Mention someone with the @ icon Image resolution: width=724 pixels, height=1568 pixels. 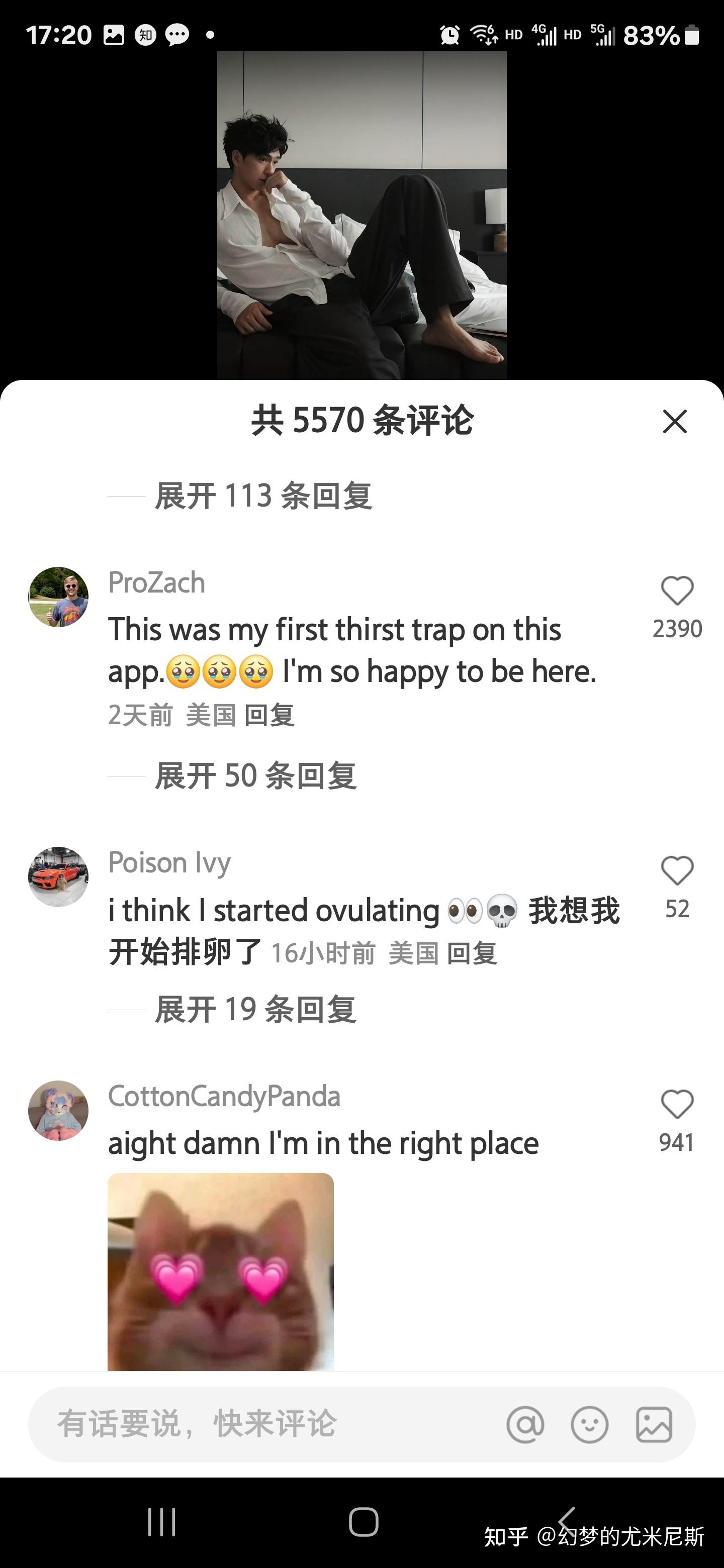[525, 1424]
